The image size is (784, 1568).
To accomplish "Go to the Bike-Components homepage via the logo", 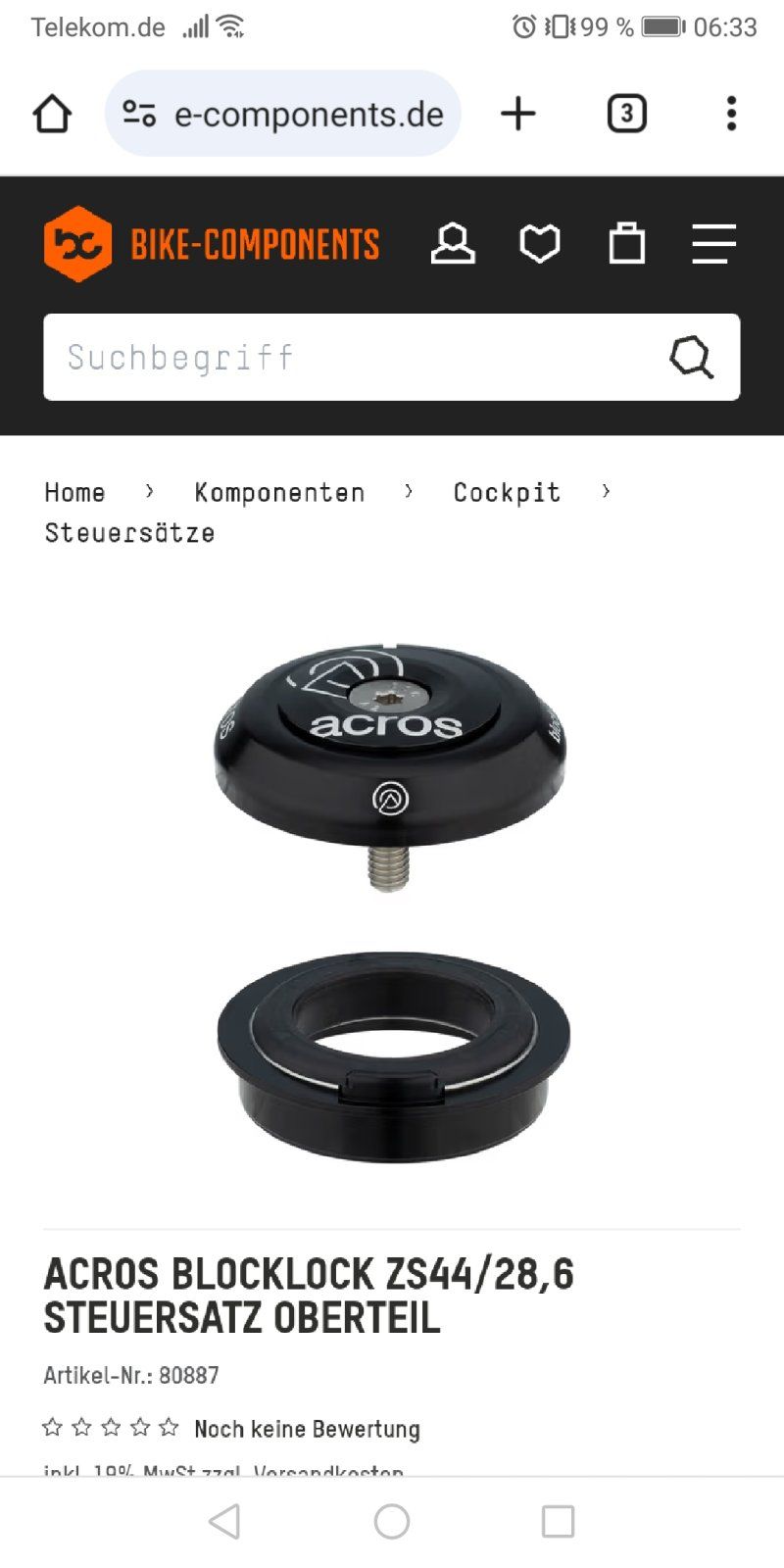I will [211, 244].
